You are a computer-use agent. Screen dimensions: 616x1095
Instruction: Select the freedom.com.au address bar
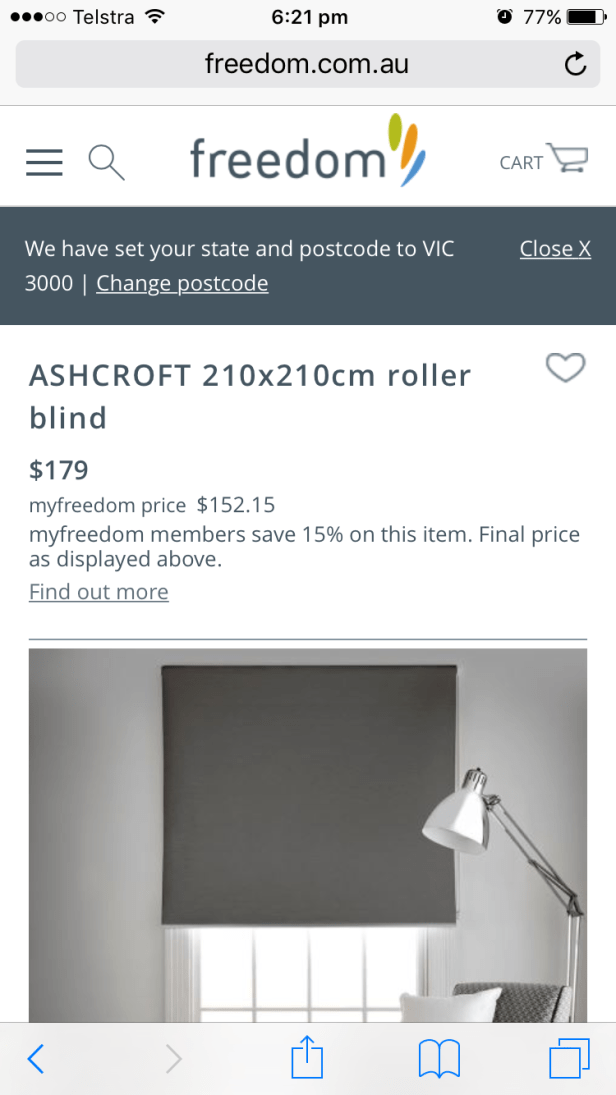coord(307,65)
